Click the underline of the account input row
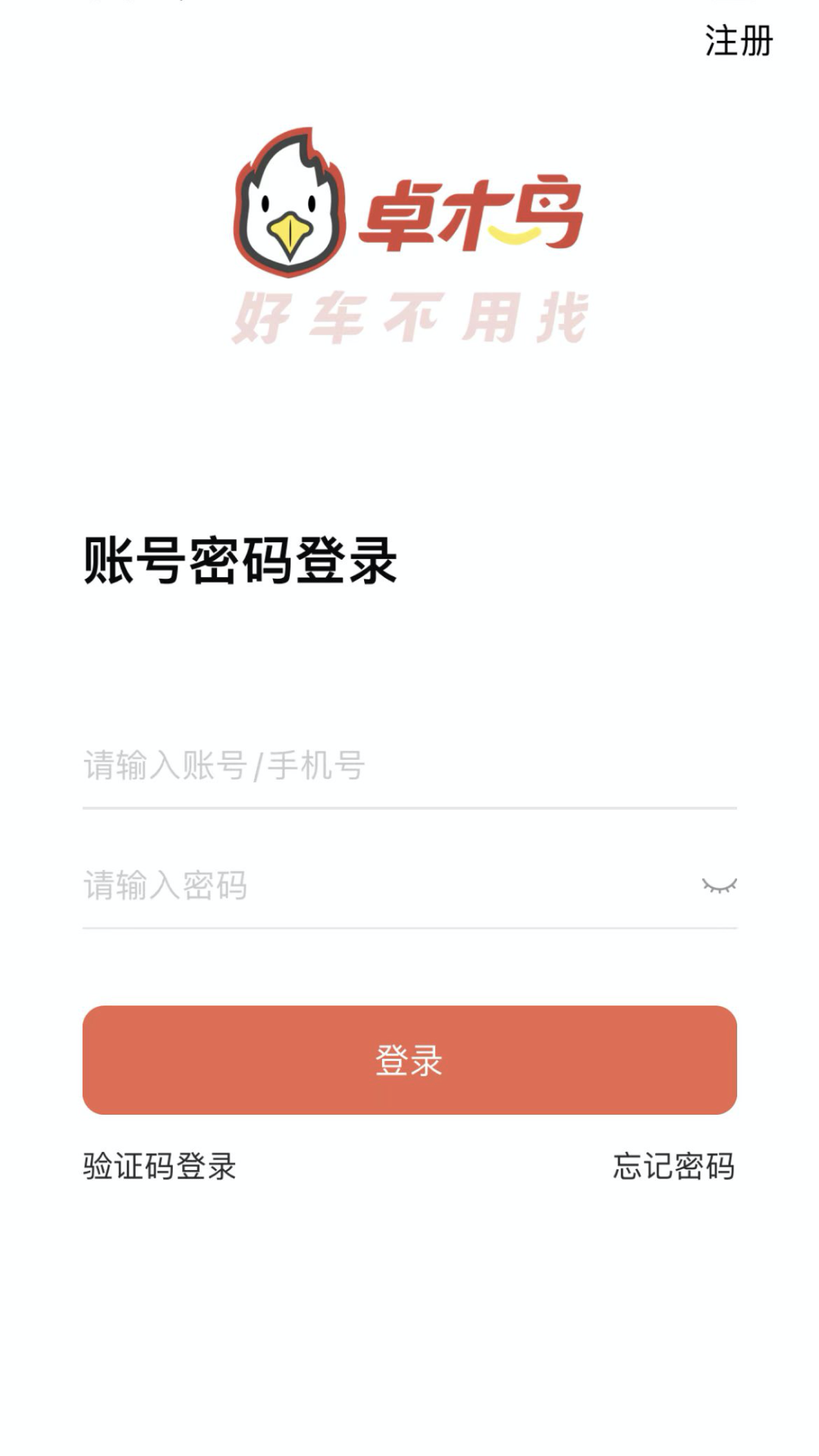This screenshot has width=819, height=1456. (x=409, y=809)
